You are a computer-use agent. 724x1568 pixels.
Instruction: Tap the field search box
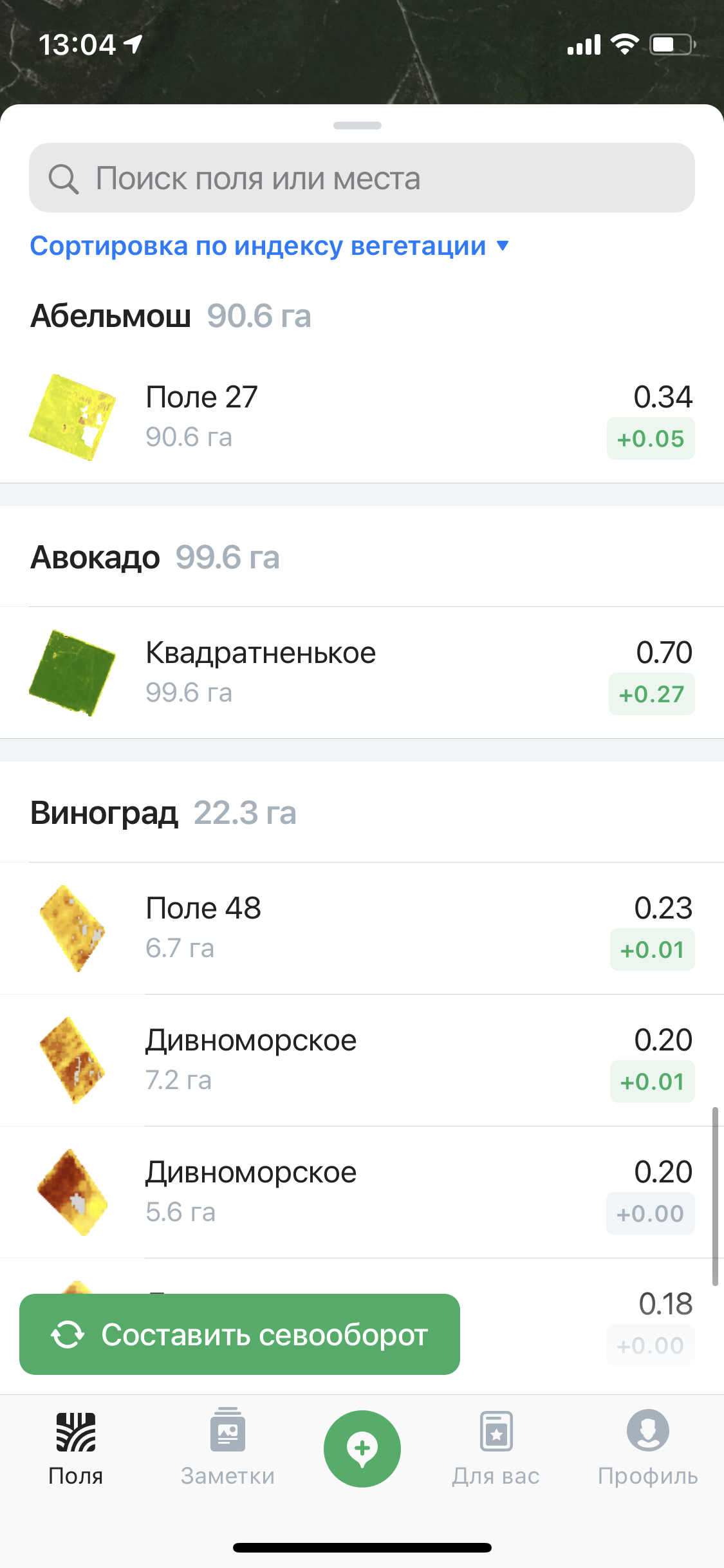(x=362, y=178)
